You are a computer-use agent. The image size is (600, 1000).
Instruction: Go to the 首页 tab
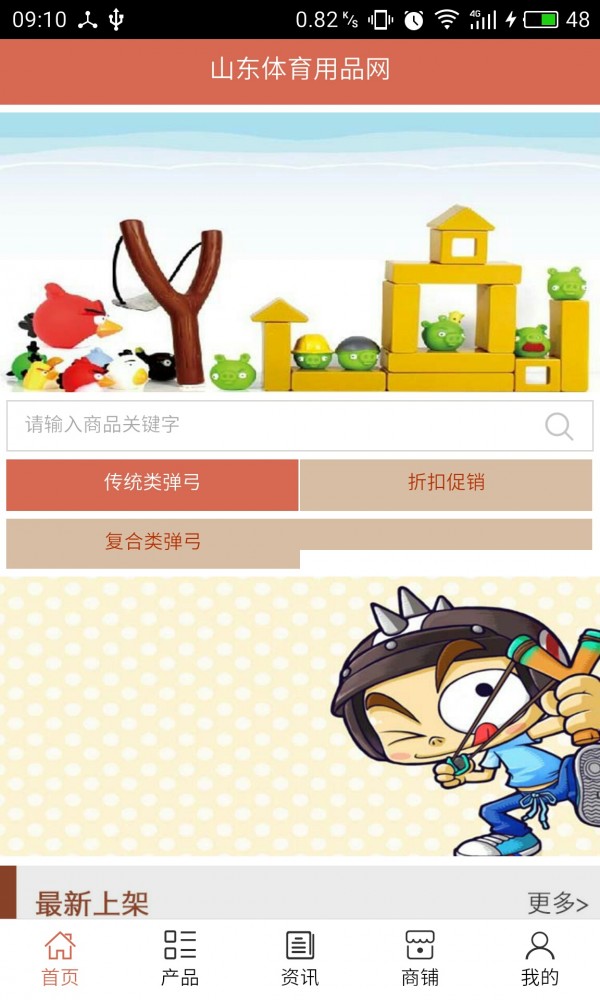(60, 958)
